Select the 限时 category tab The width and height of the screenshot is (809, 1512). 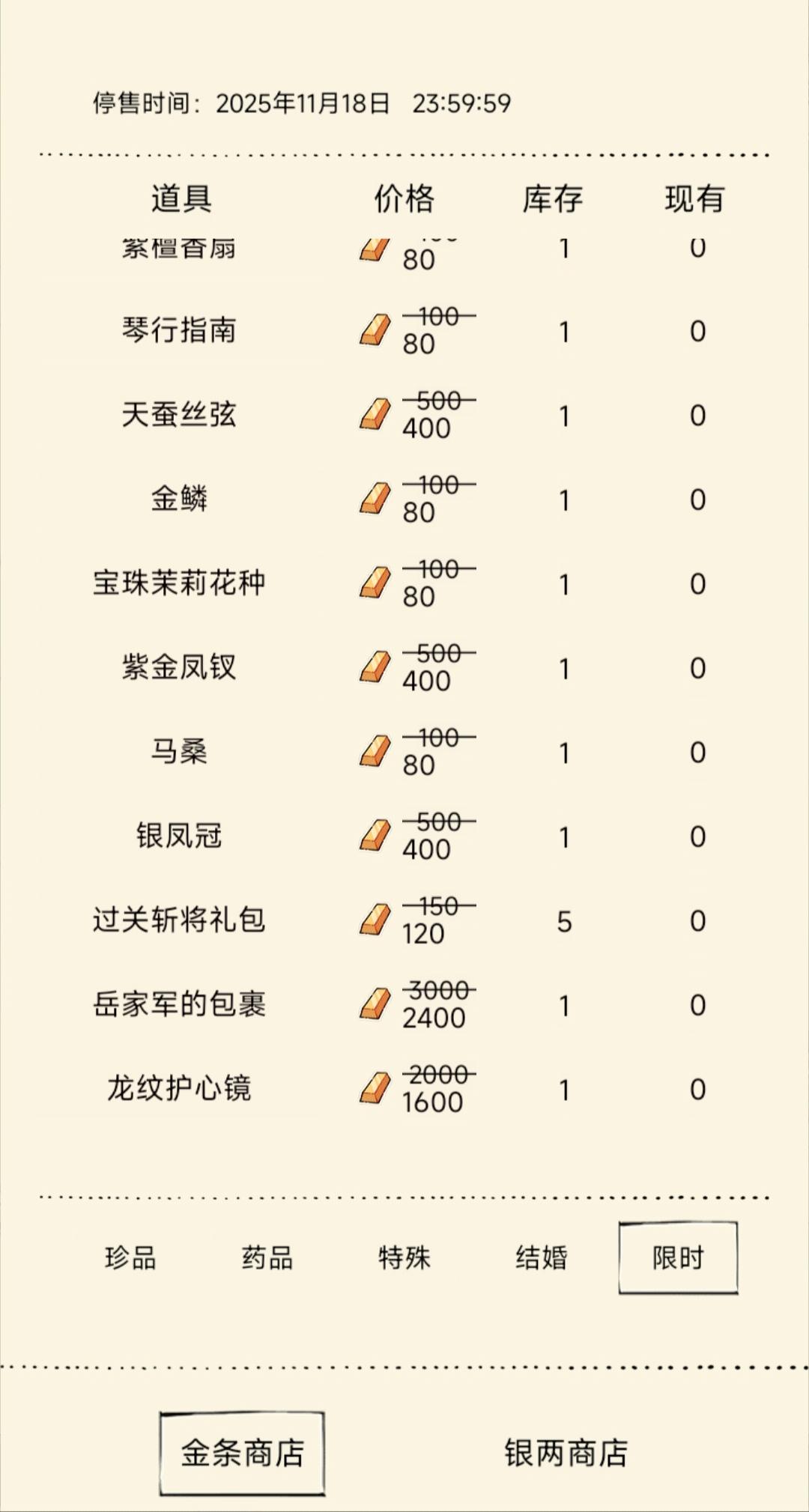tap(678, 1259)
